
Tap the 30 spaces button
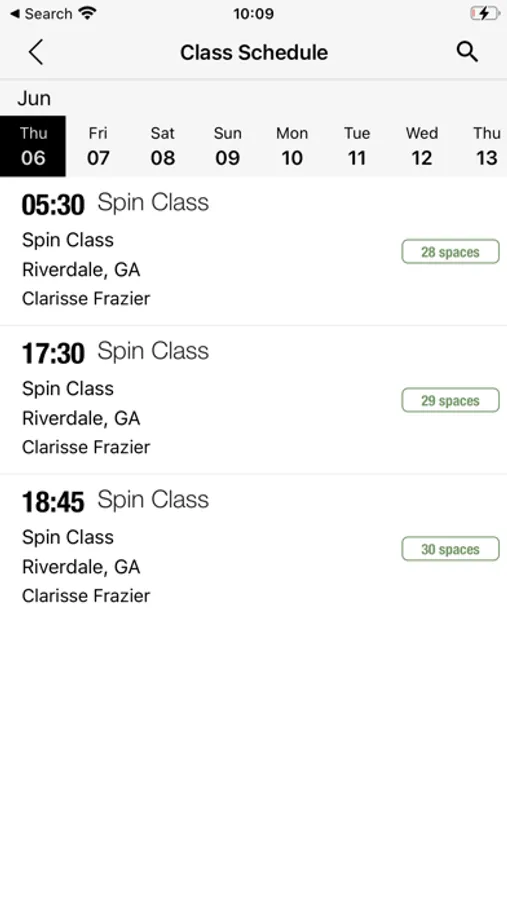click(x=450, y=549)
